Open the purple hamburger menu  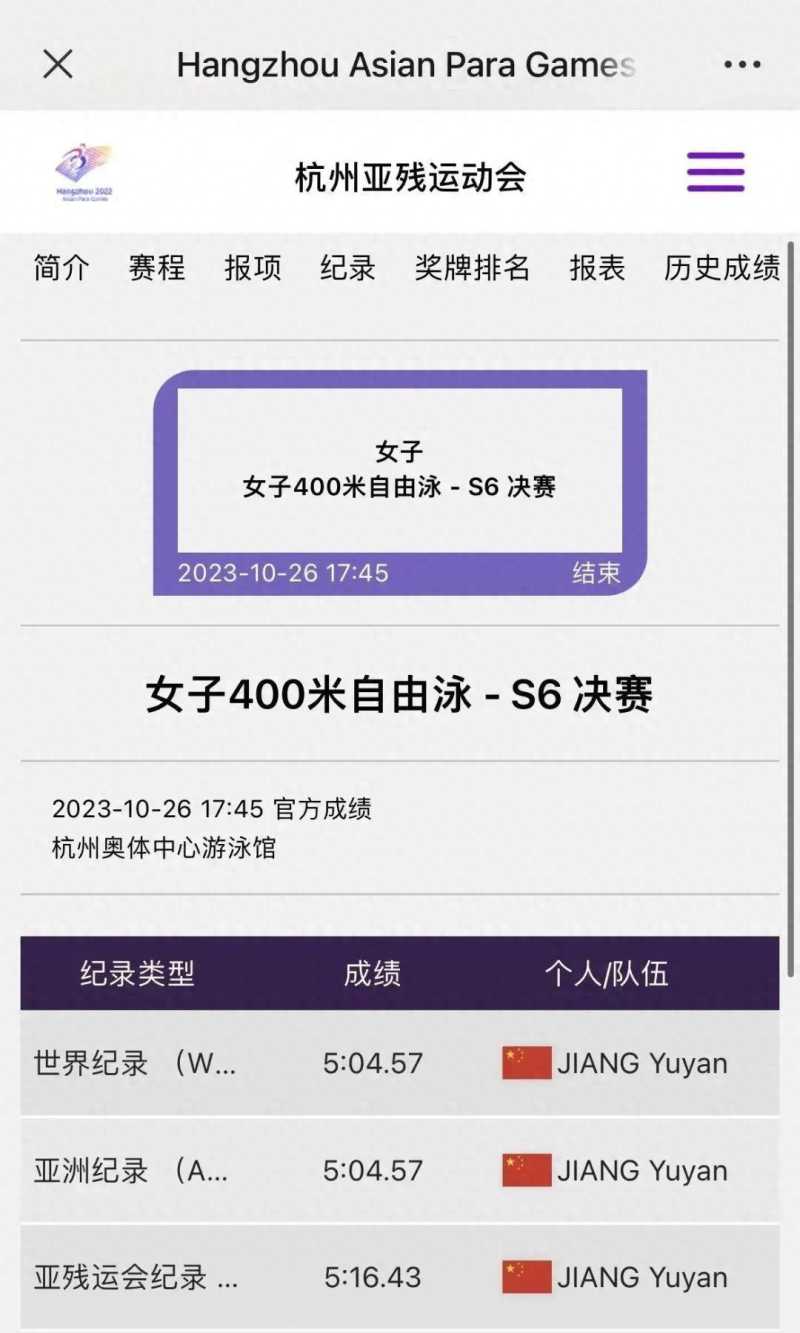[715, 172]
